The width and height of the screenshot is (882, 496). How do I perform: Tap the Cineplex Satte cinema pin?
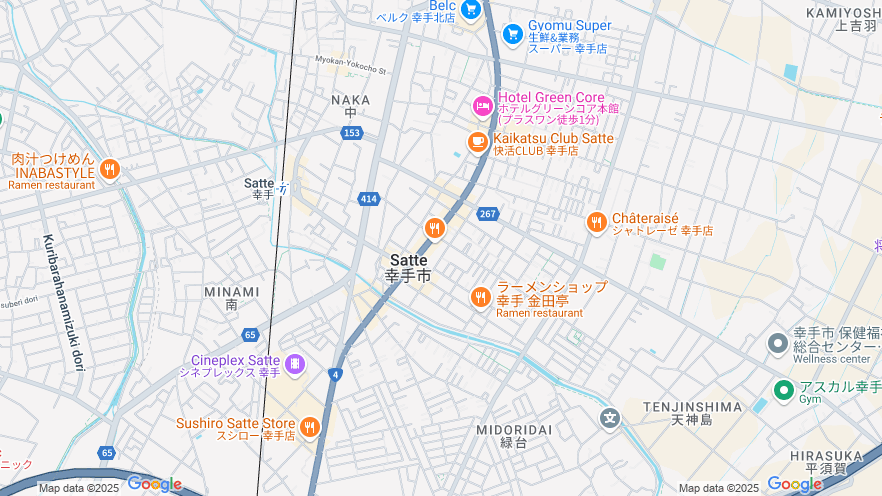(294, 364)
